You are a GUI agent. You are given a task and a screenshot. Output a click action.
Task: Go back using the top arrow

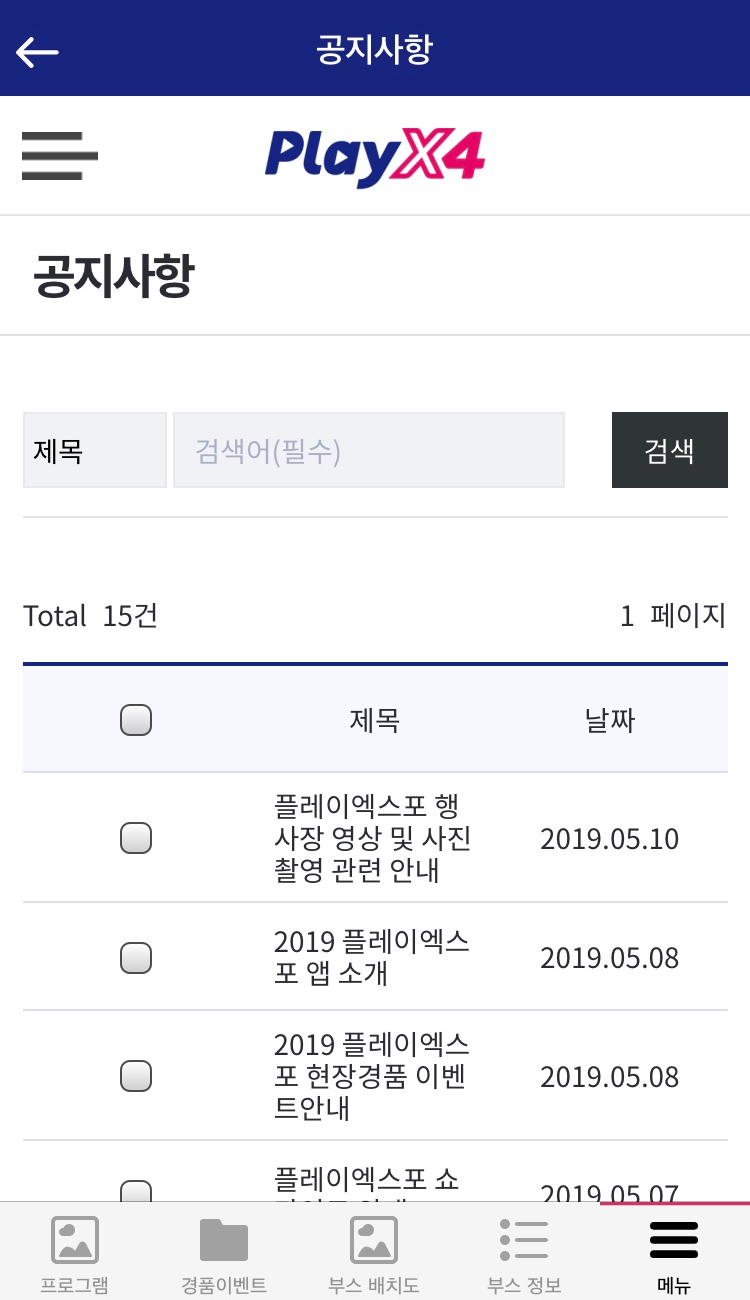pyautogui.click(x=38, y=51)
